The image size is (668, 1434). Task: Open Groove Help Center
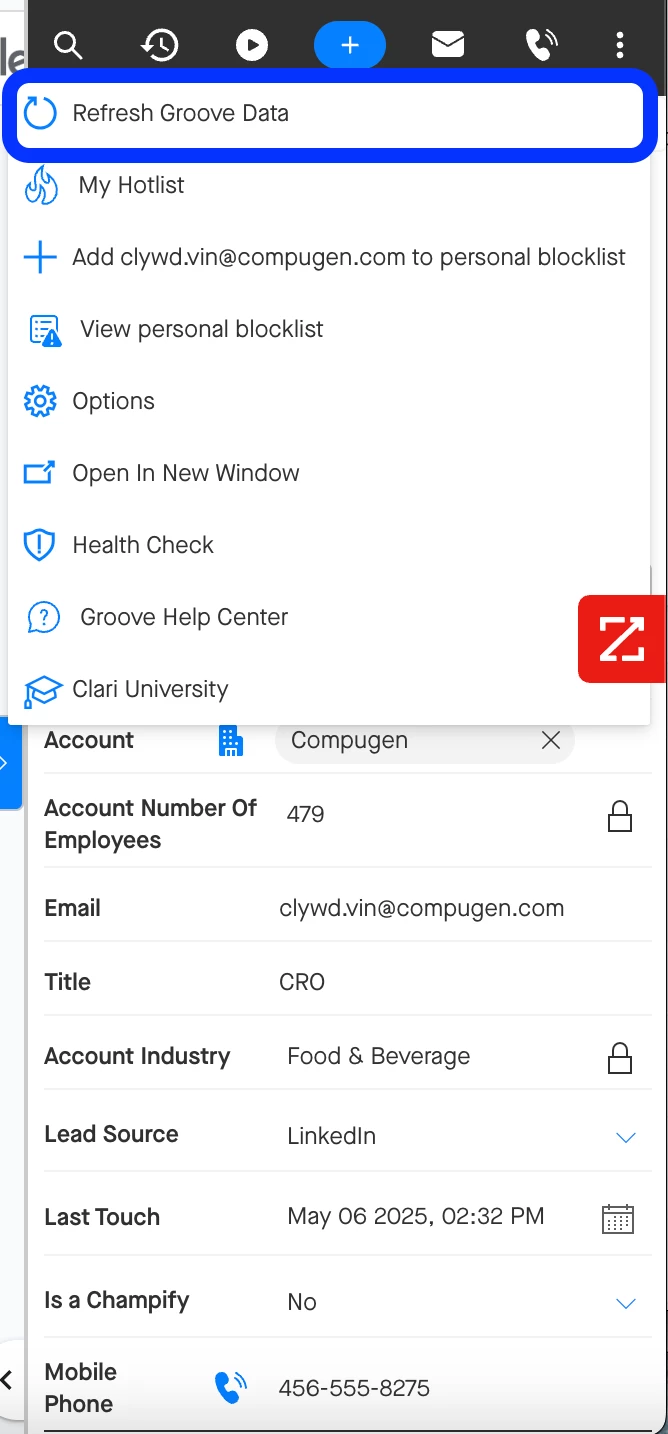coord(329,618)
